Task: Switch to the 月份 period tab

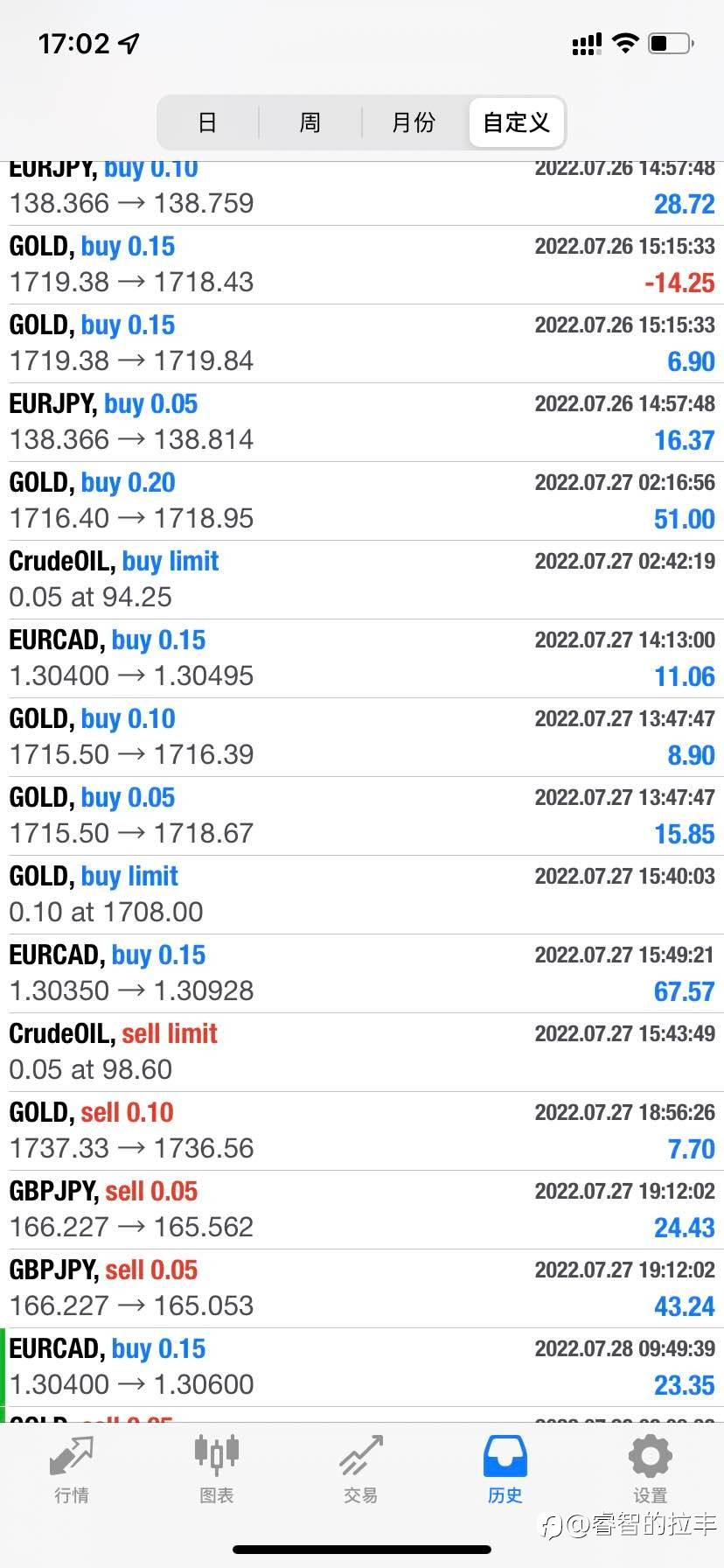Action: tap(414, 122)
